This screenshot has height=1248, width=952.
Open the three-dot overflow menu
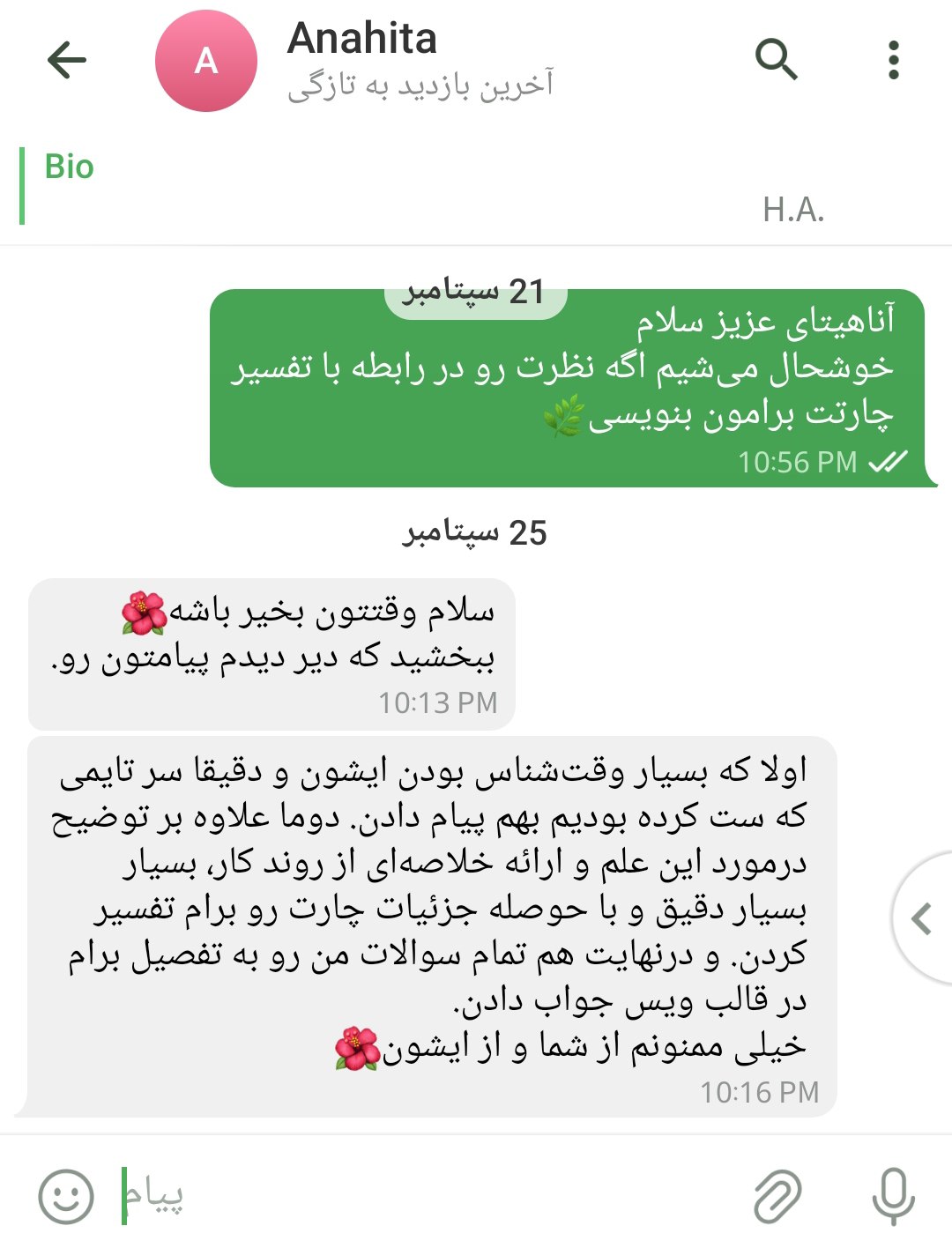pos(893,60)
